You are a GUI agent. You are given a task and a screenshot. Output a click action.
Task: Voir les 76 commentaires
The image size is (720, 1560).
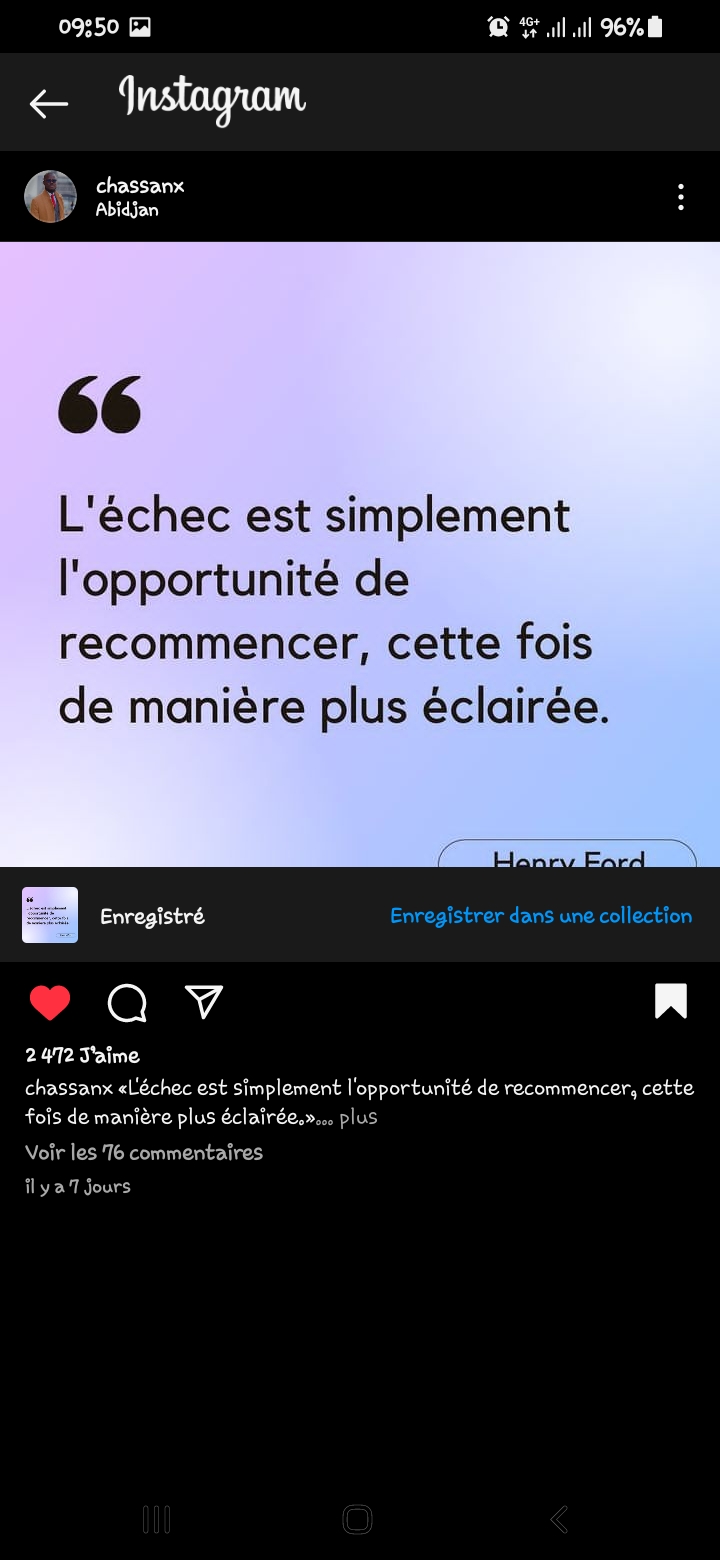coord(144,1152)
